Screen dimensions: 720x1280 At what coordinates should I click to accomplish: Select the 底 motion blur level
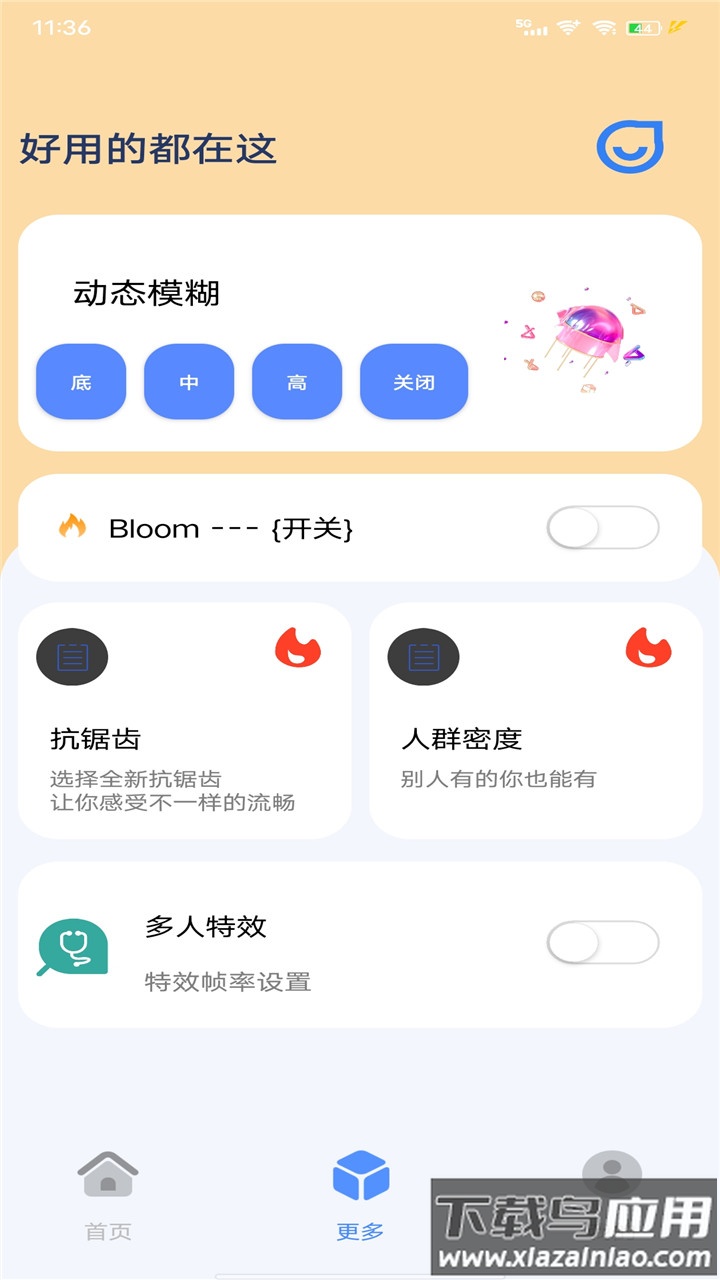(81, 382)
